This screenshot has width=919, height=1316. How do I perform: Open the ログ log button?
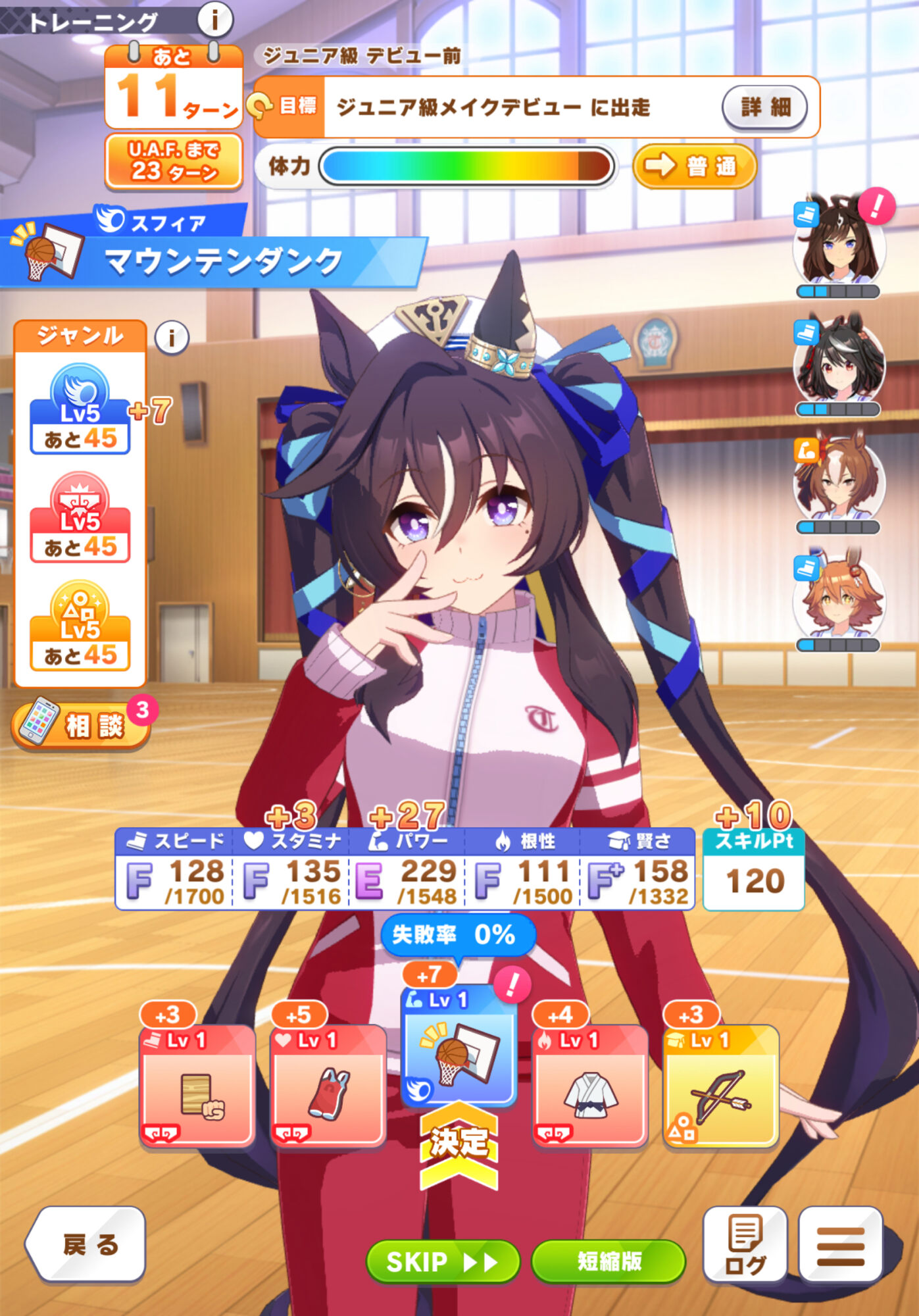(745, 1245)
